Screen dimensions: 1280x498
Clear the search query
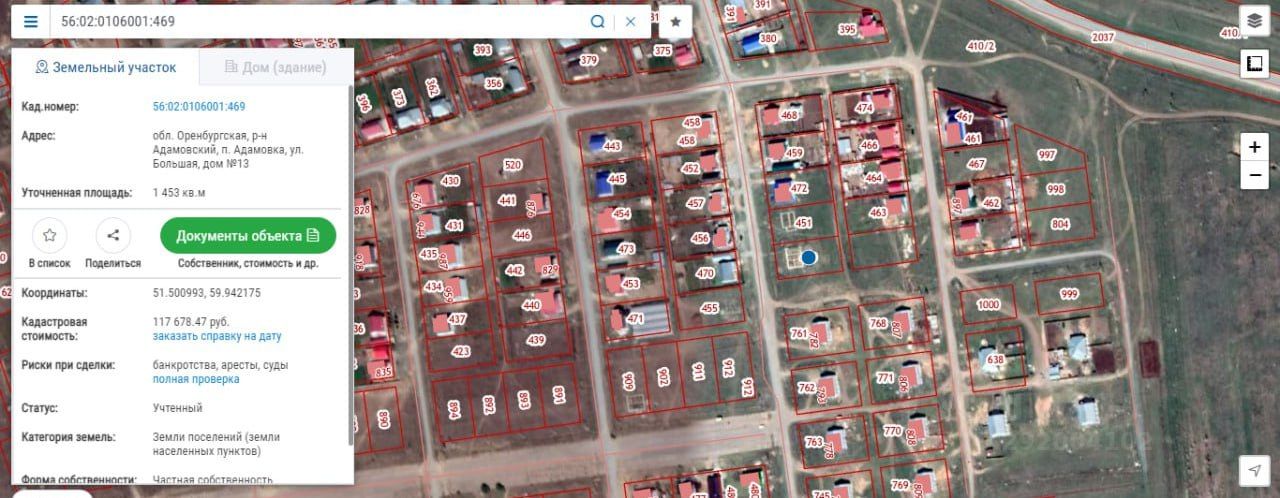pyautogui.click(x=630, y=21)
